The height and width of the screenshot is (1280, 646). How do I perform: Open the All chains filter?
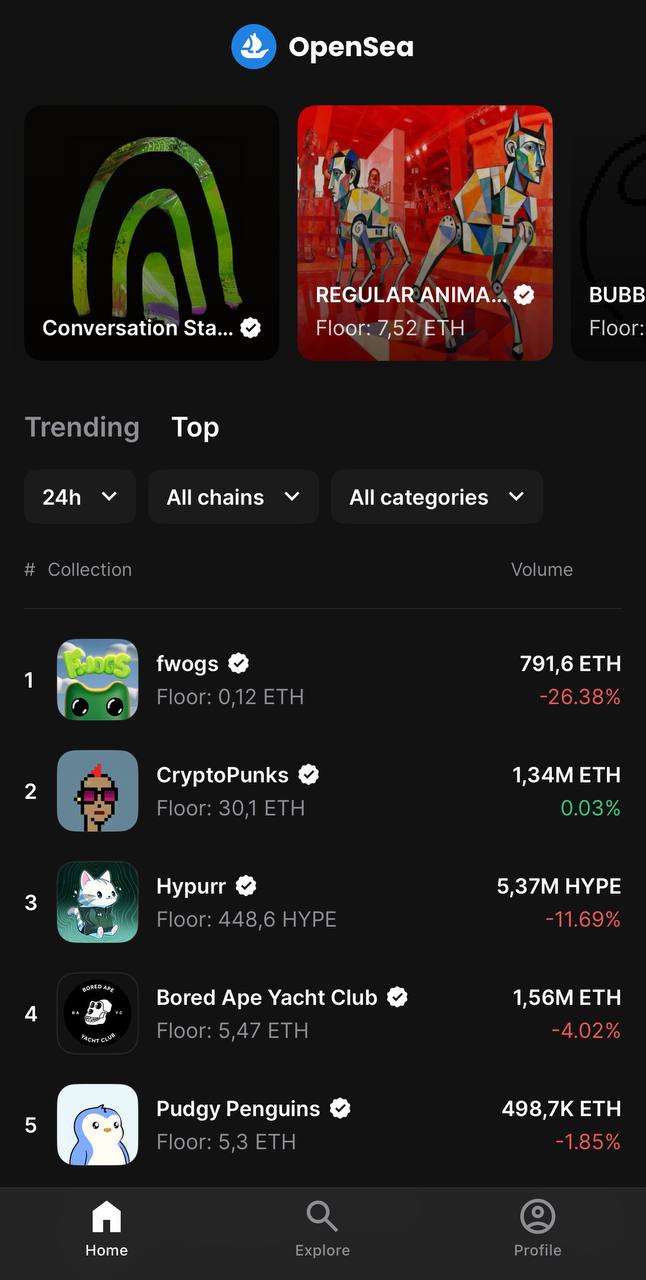[x=233, y=497]
